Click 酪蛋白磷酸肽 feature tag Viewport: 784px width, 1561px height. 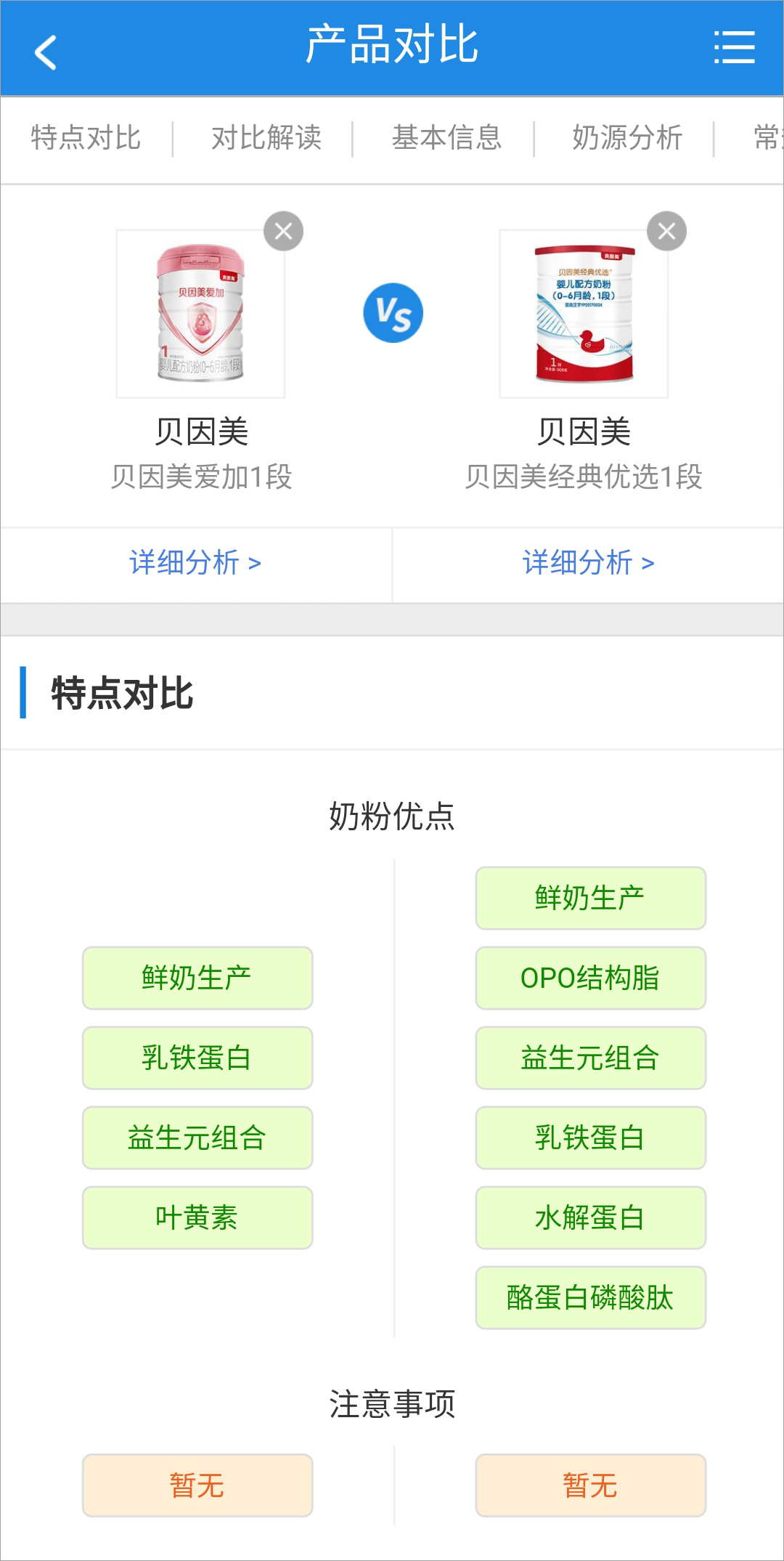click(589, 1297)
